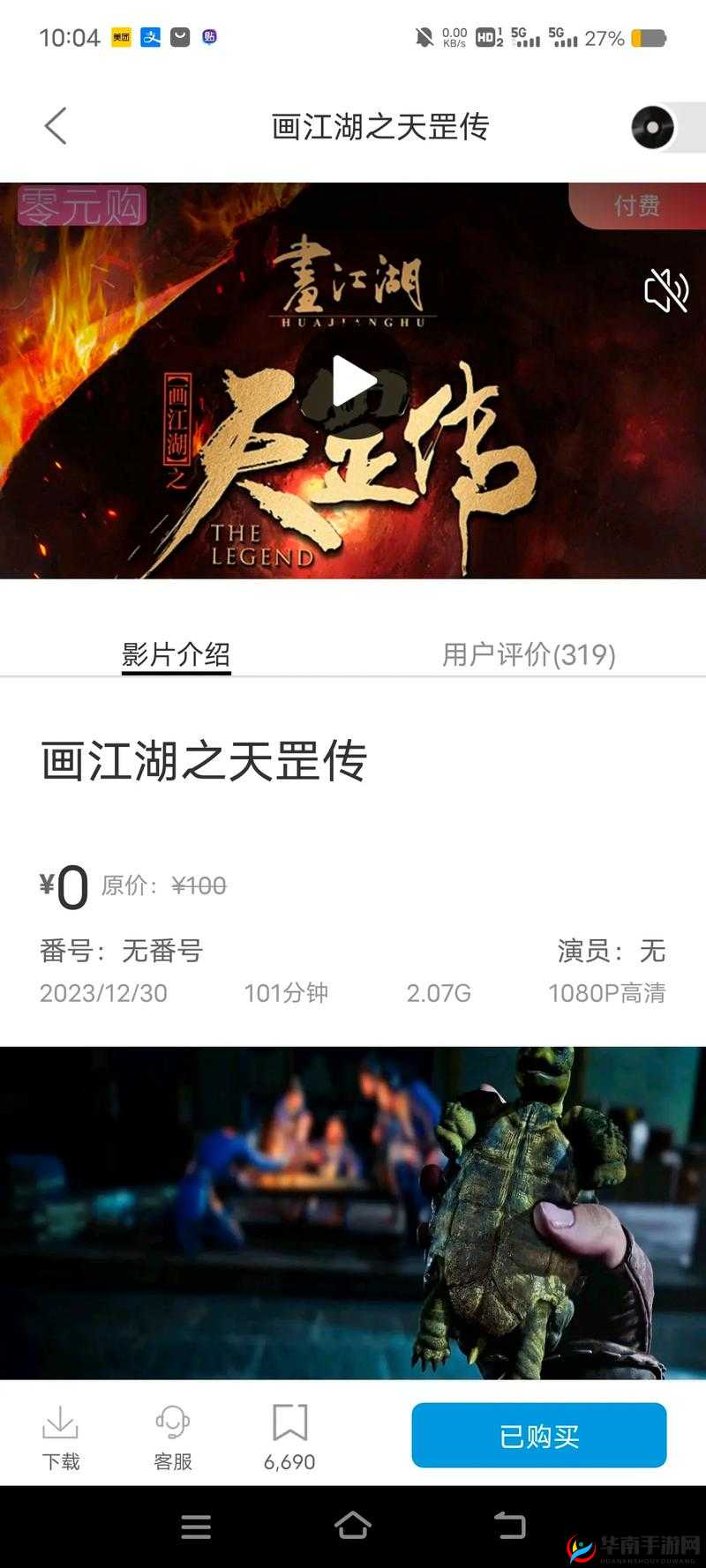This screenshot has height=1568, width=706.
Task: Open recent apps from navigation bar
Action: (196, 1527)
